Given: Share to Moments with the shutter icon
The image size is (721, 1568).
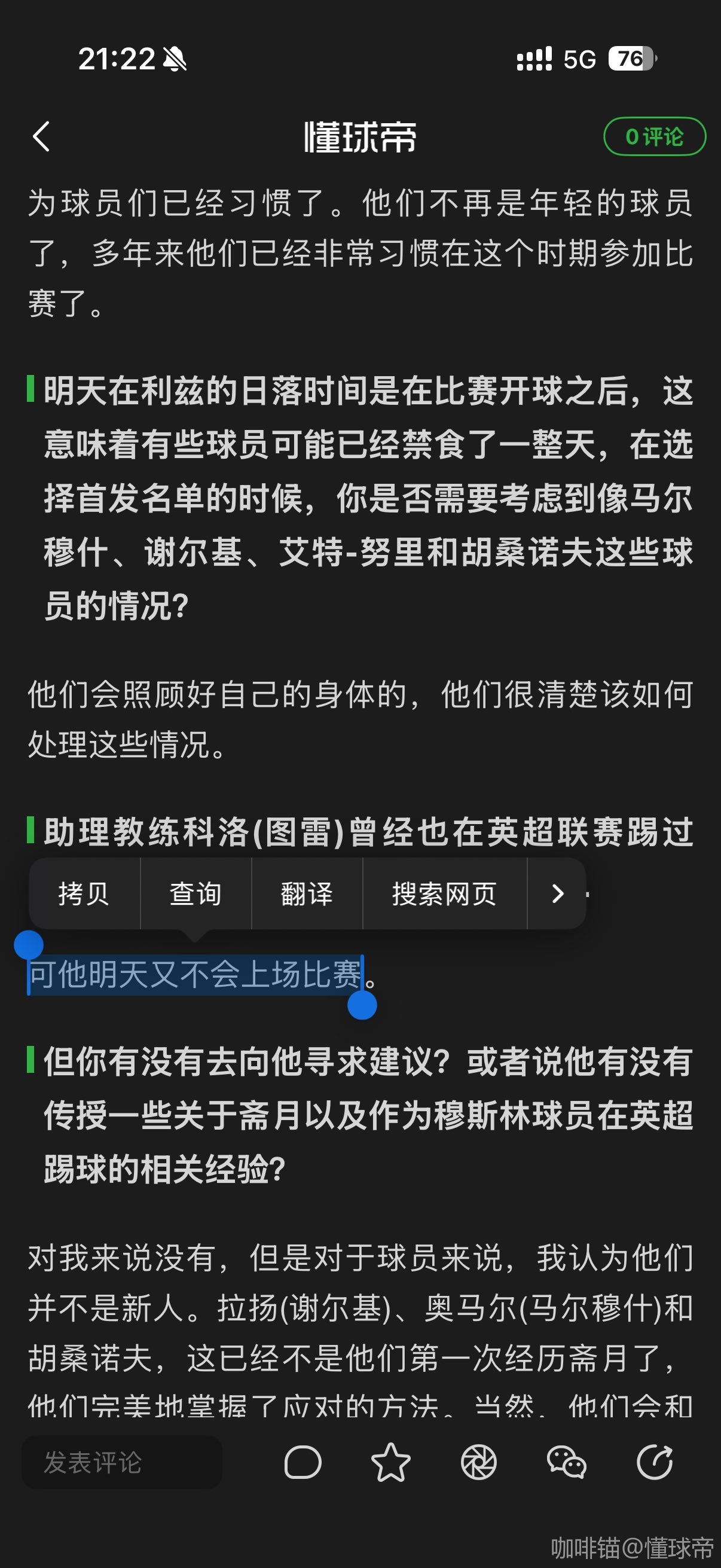Looking at the screenshot, I should tap(479, 1462).
